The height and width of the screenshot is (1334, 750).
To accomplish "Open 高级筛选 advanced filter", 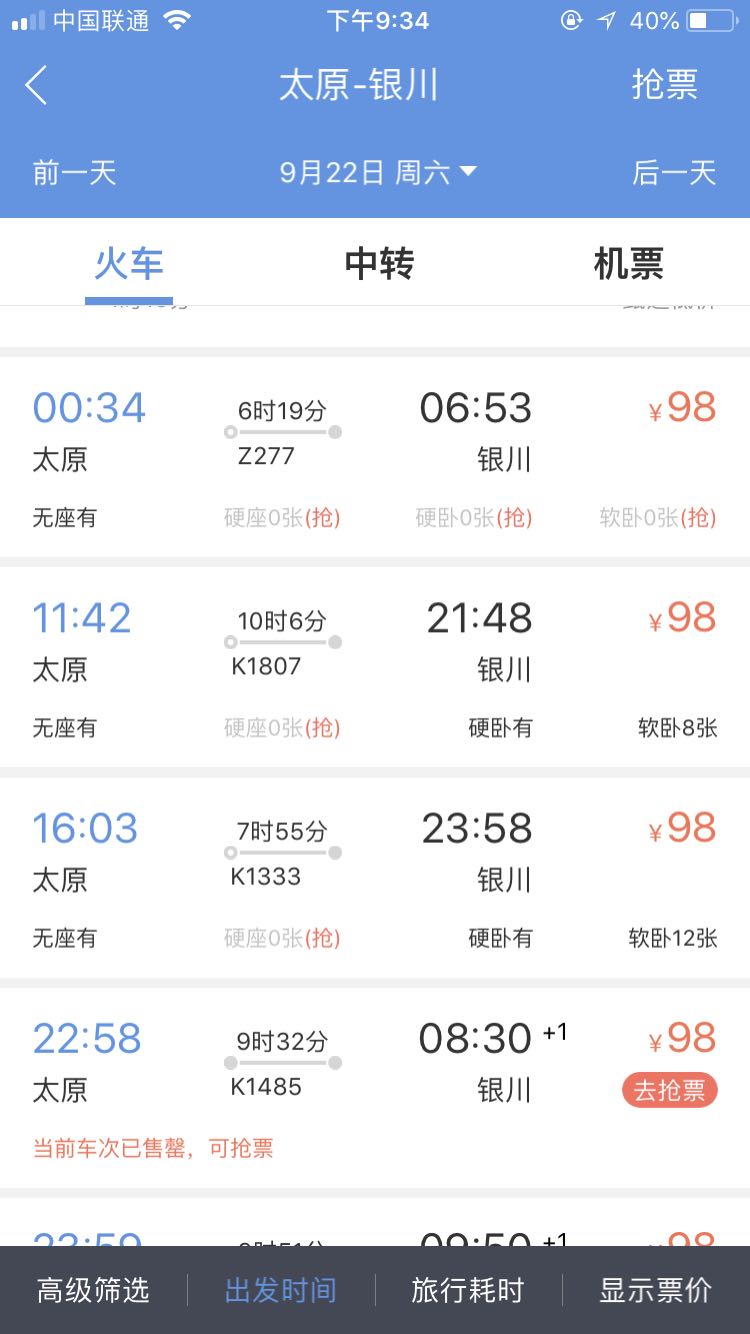I will click(93, 1290).
